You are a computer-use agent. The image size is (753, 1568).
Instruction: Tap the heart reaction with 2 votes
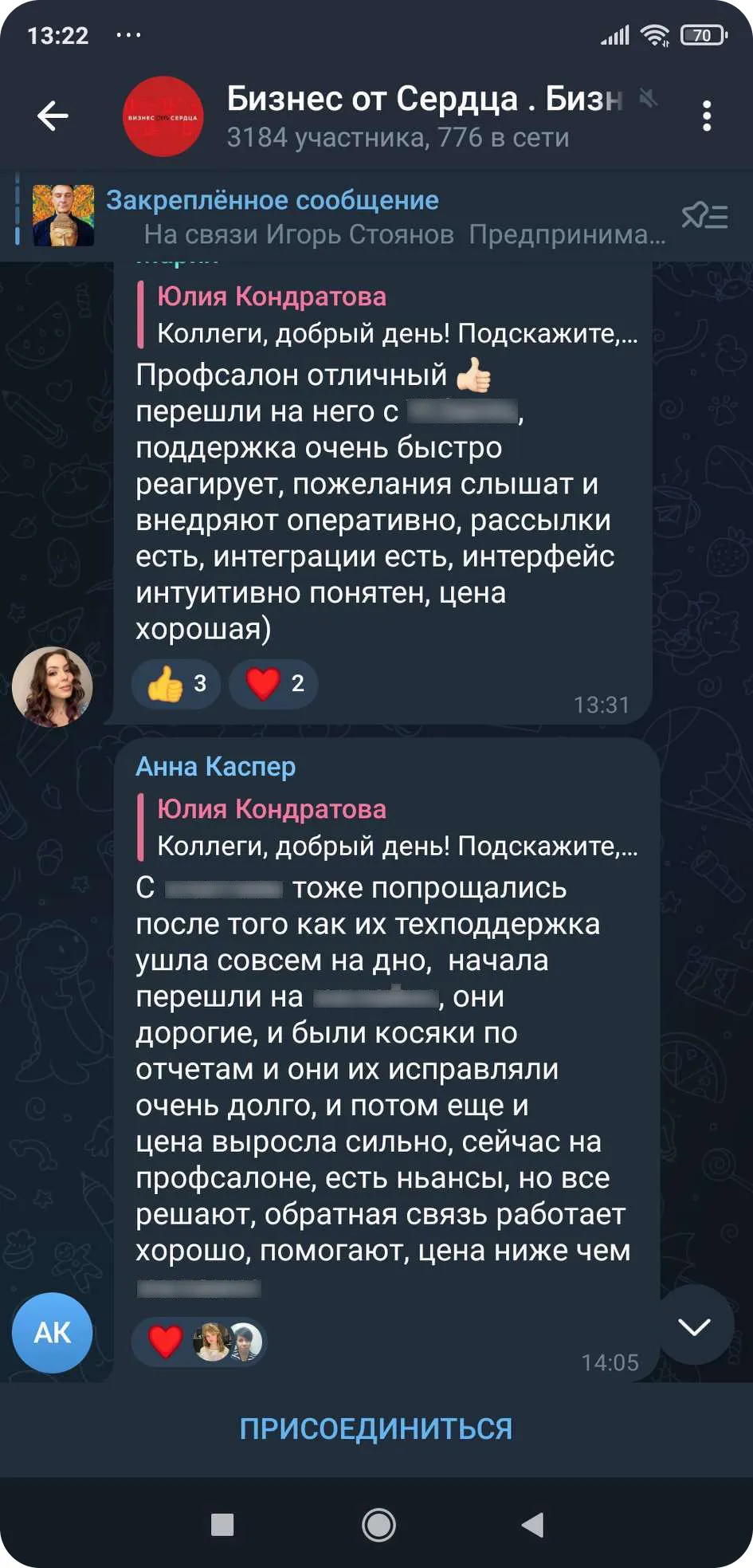pos(273,684)
